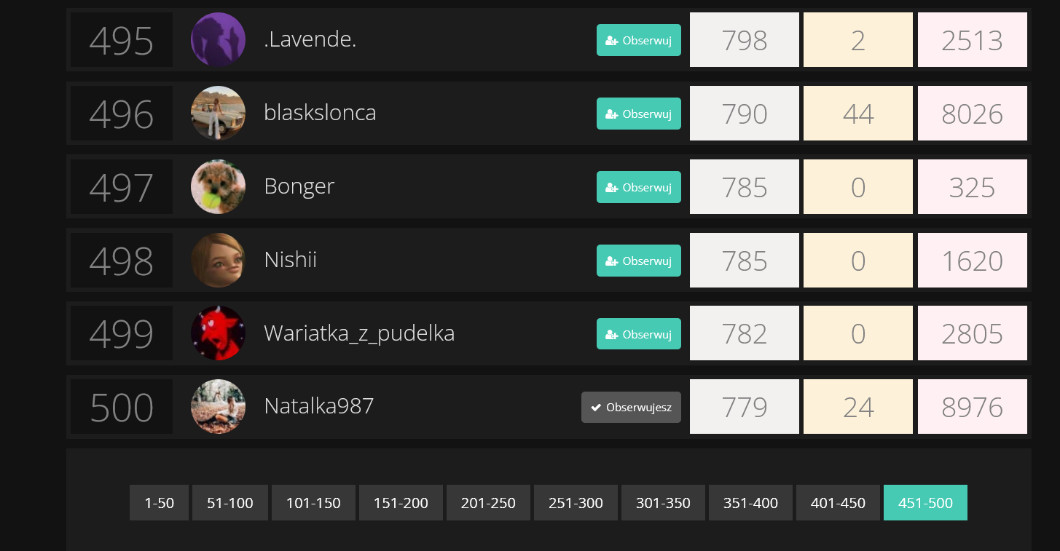
Task: Select the current 451-500 page
Action: click(x=925, y=503)
